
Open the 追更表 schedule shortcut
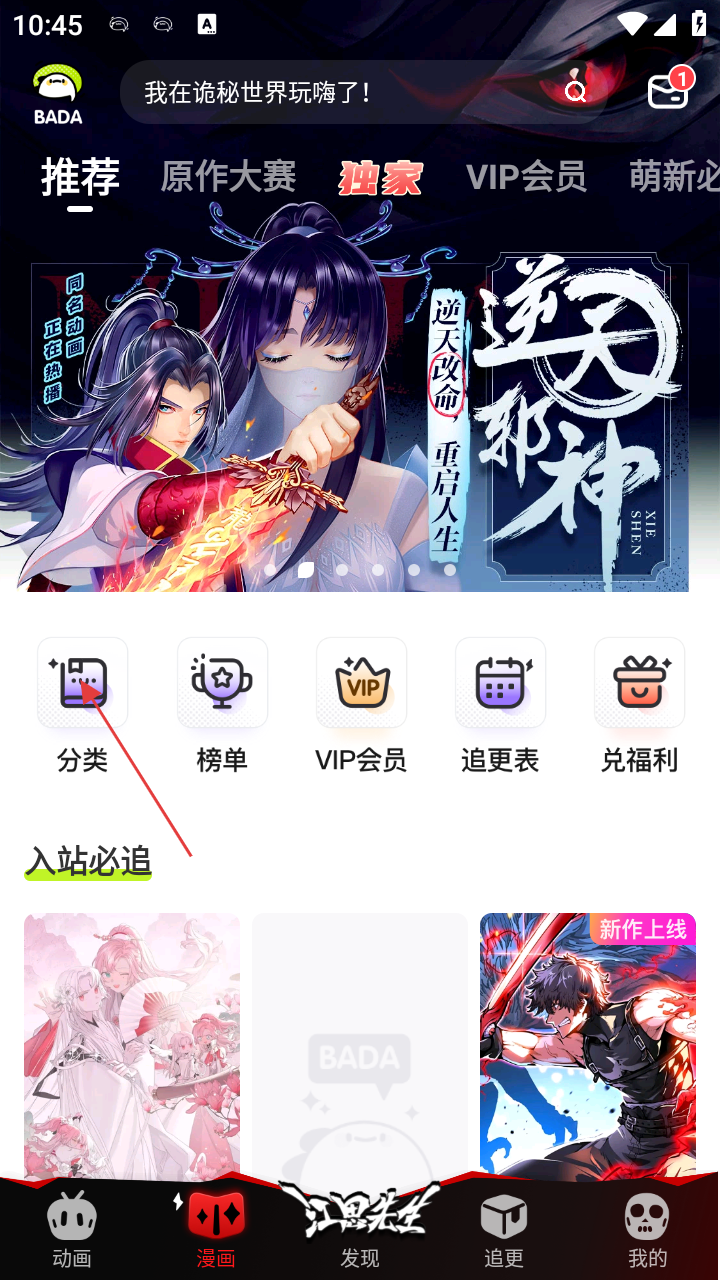tap(500, 705)
